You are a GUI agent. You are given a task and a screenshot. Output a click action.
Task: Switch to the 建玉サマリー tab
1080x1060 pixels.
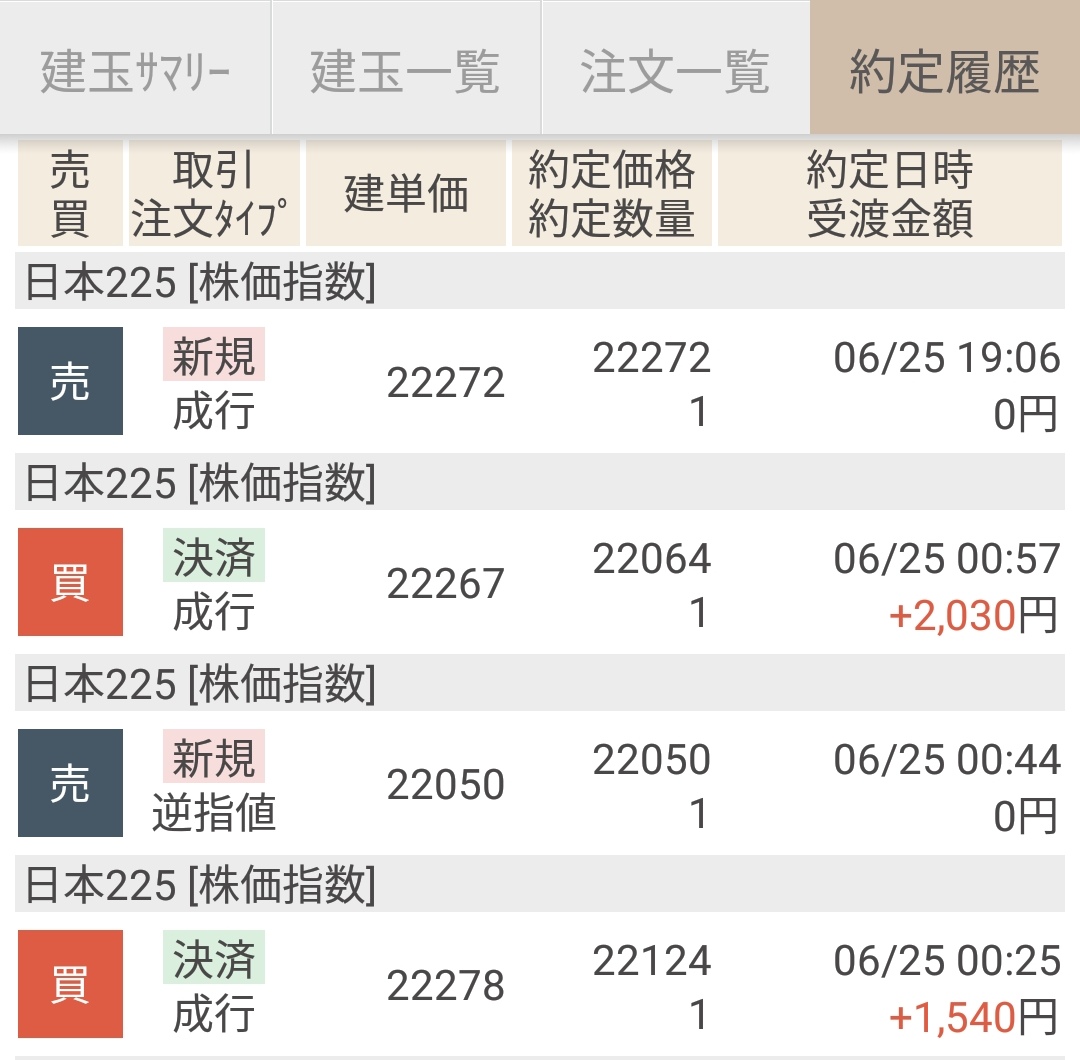[135, 70]
